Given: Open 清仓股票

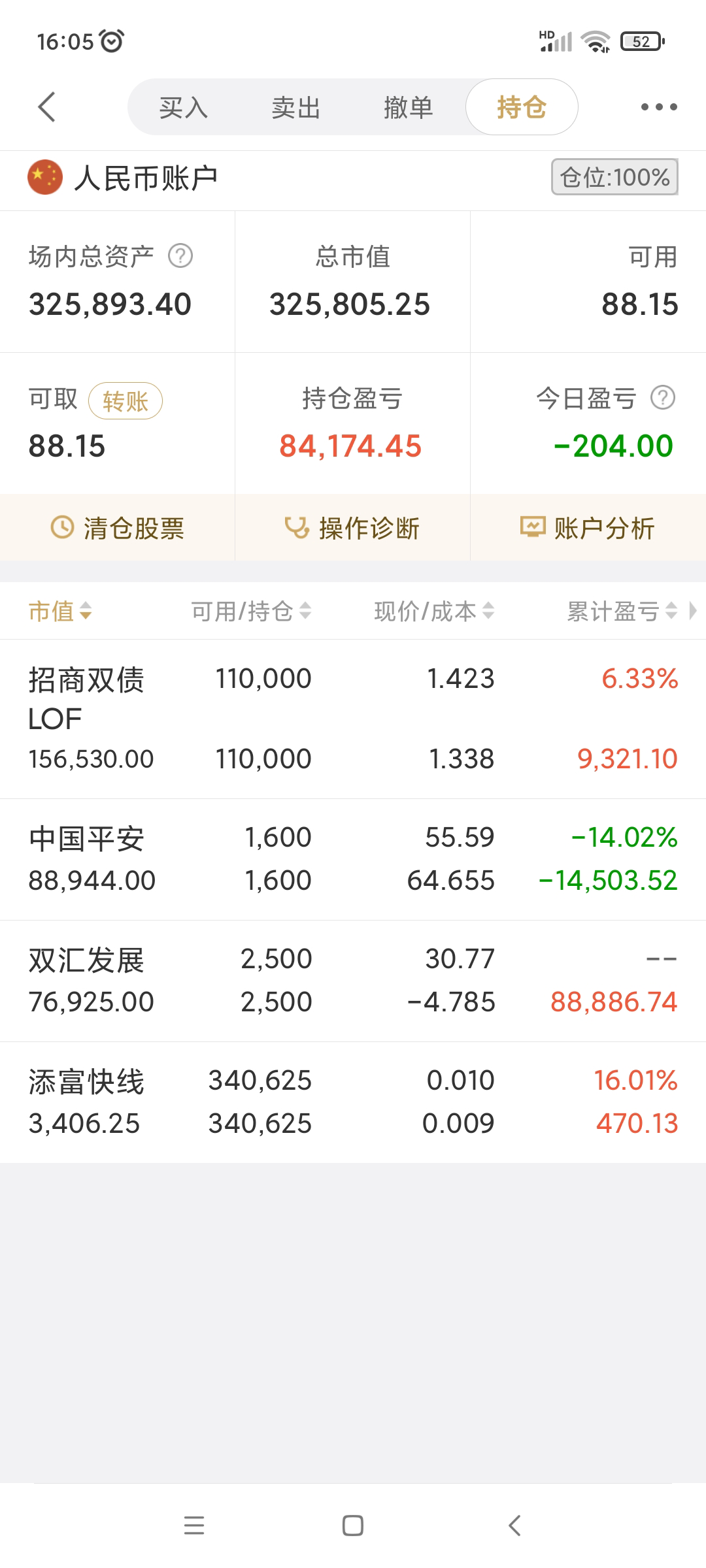Looking at the screenshot, I should 118,528.
